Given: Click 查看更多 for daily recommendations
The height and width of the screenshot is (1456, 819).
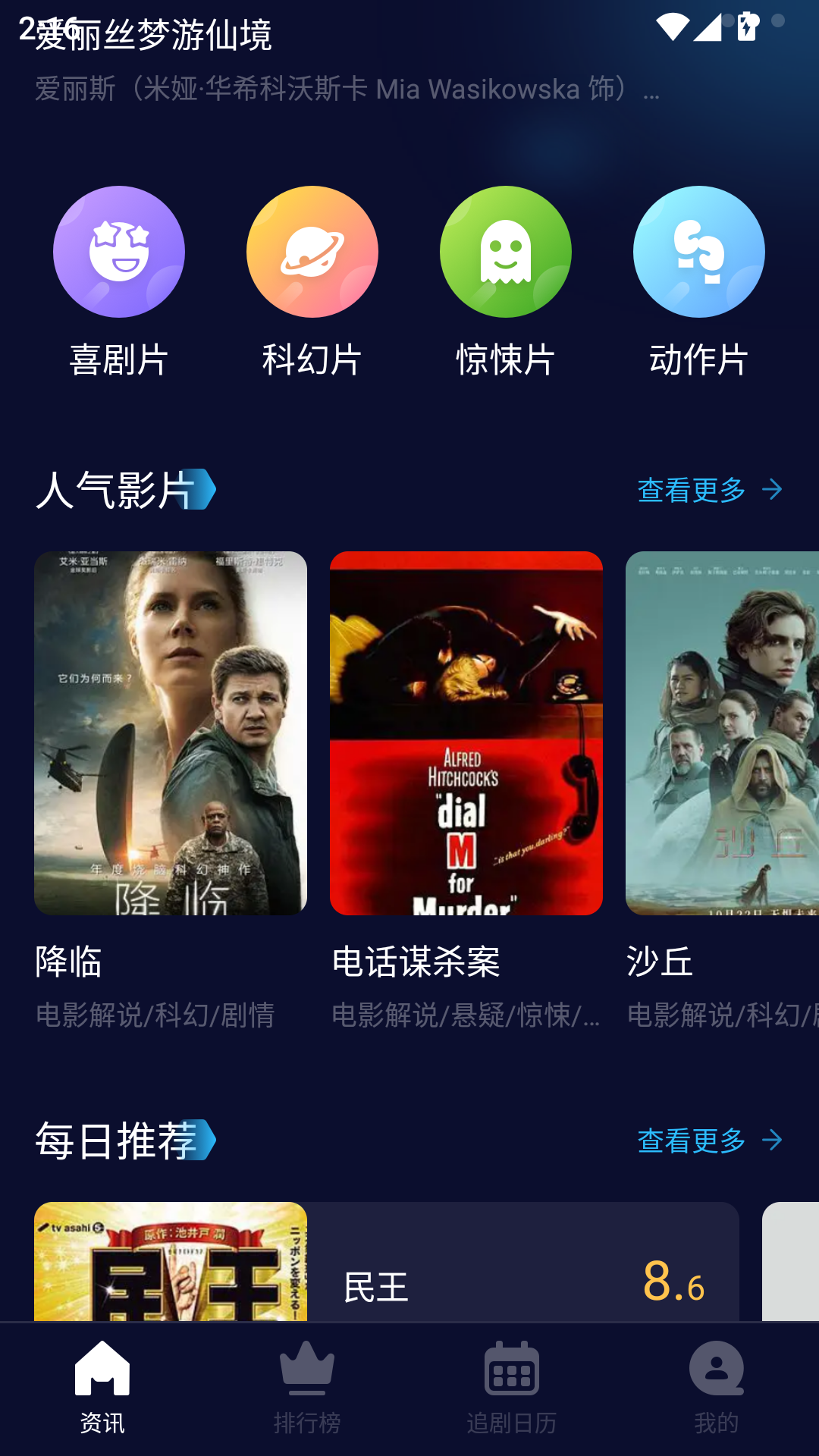Looking at the screenshot, I should click(x=692, y=1141).
